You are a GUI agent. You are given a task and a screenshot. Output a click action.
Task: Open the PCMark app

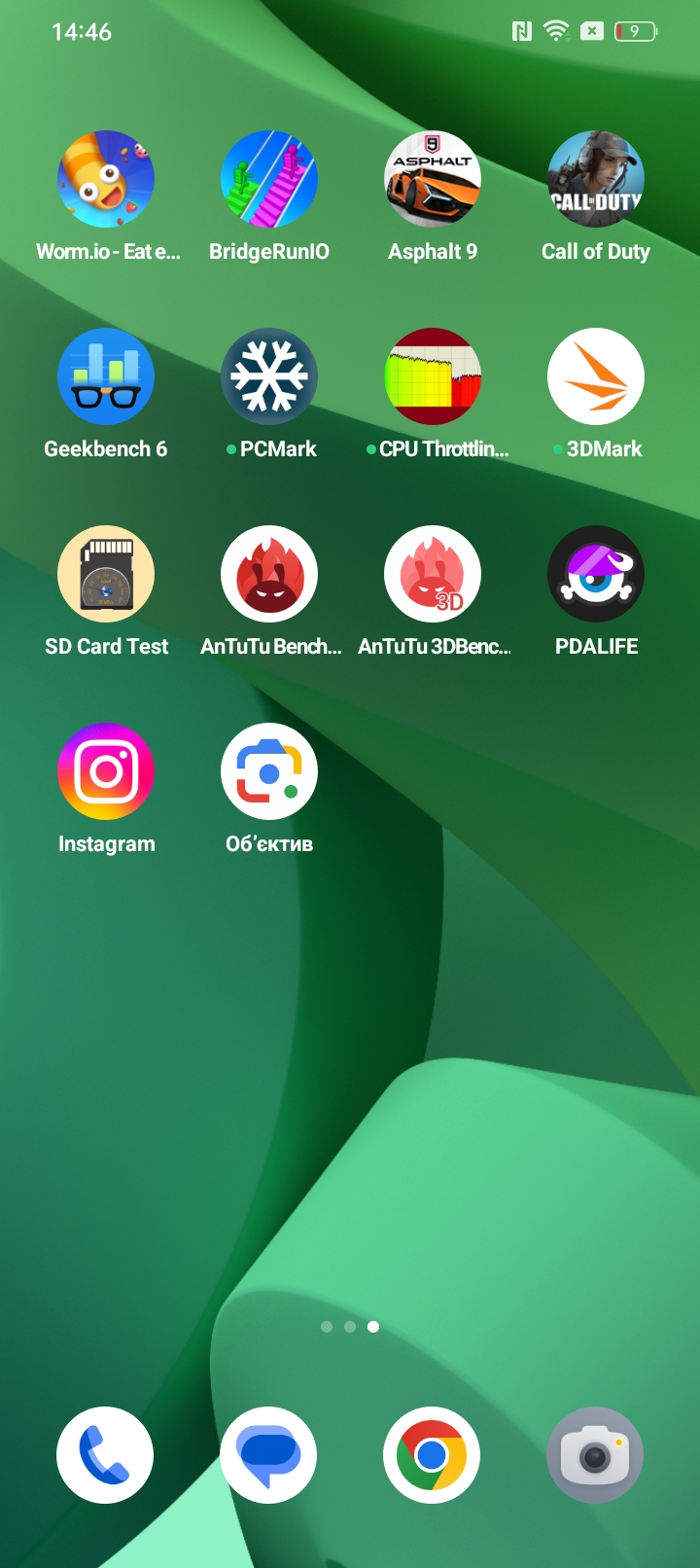click(269, 376)
